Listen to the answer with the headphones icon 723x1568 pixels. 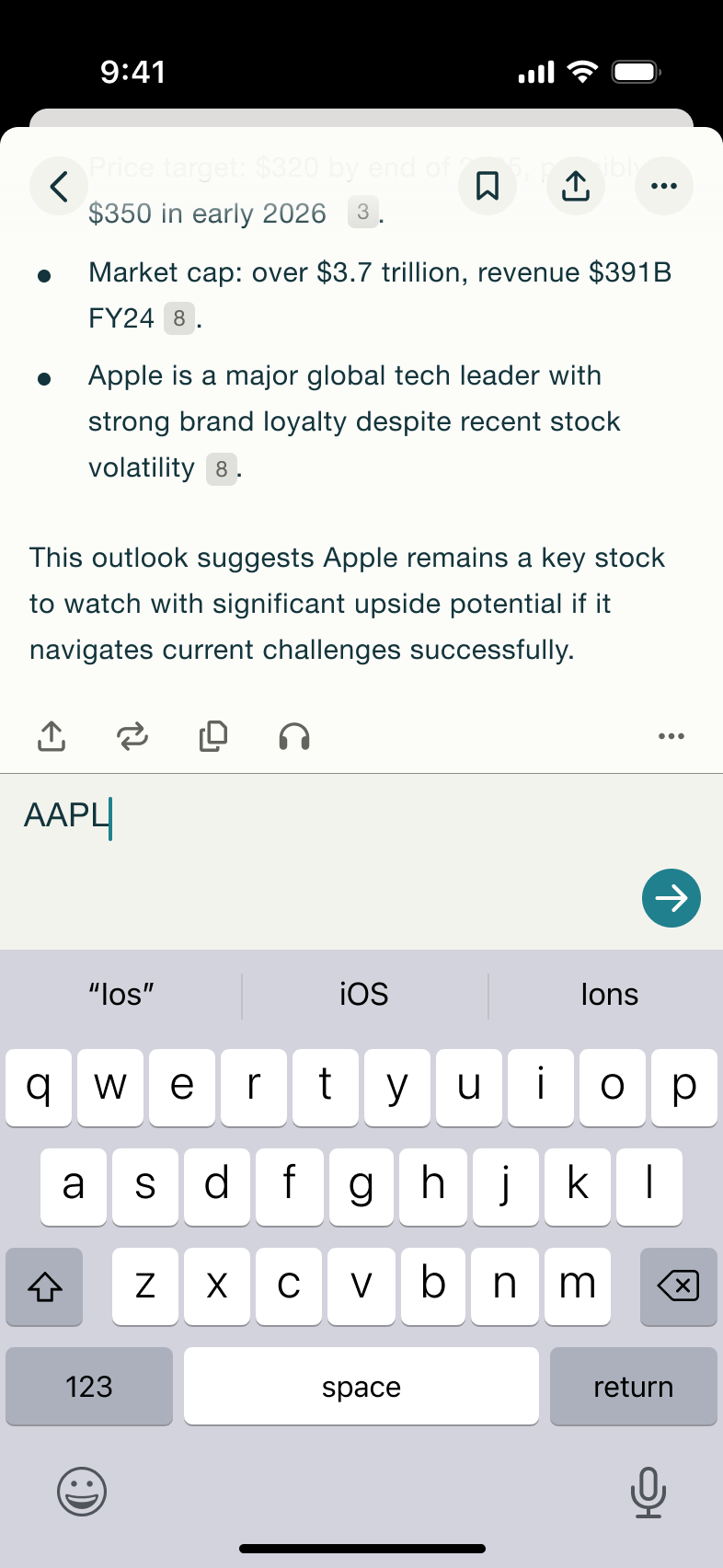tap(294, 736)
